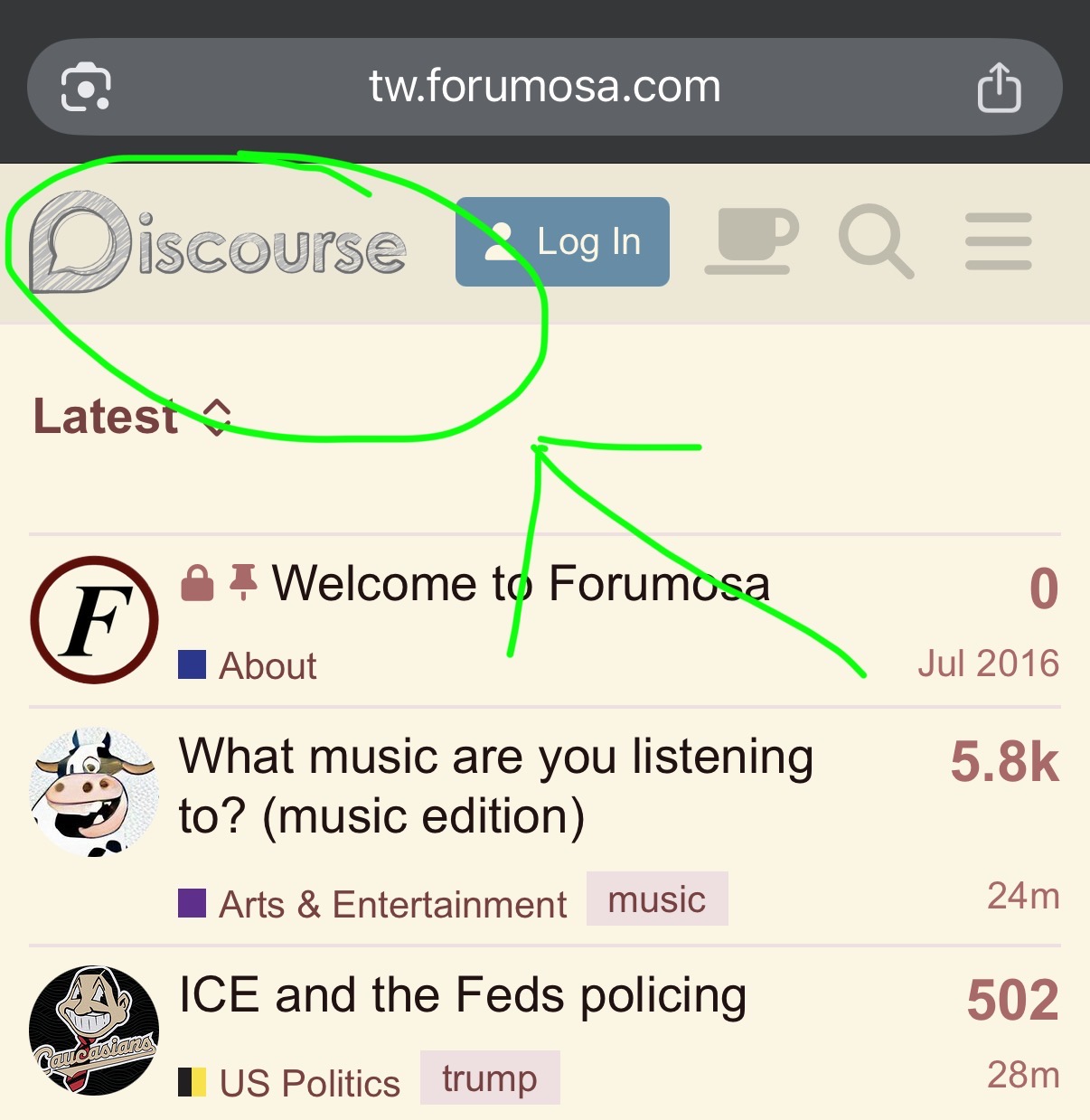
Task: Open the hamburger menu
Action: click(998, 241)
